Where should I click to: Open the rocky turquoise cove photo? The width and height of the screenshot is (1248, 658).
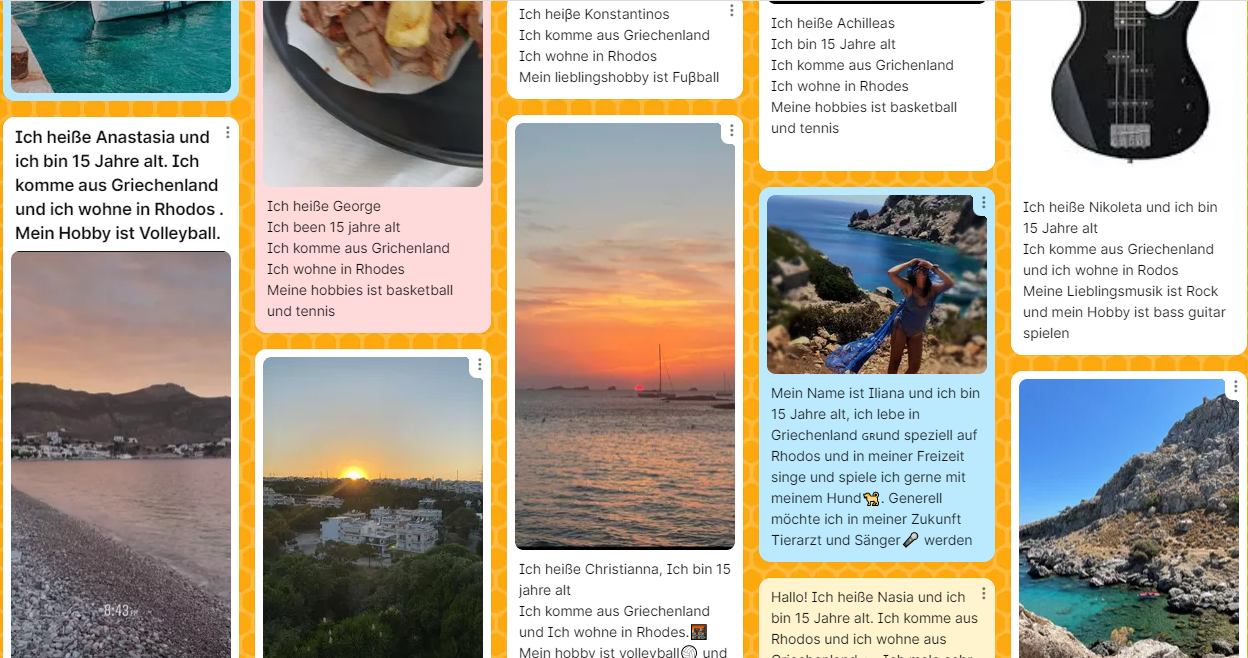(x=1128, y=520)
